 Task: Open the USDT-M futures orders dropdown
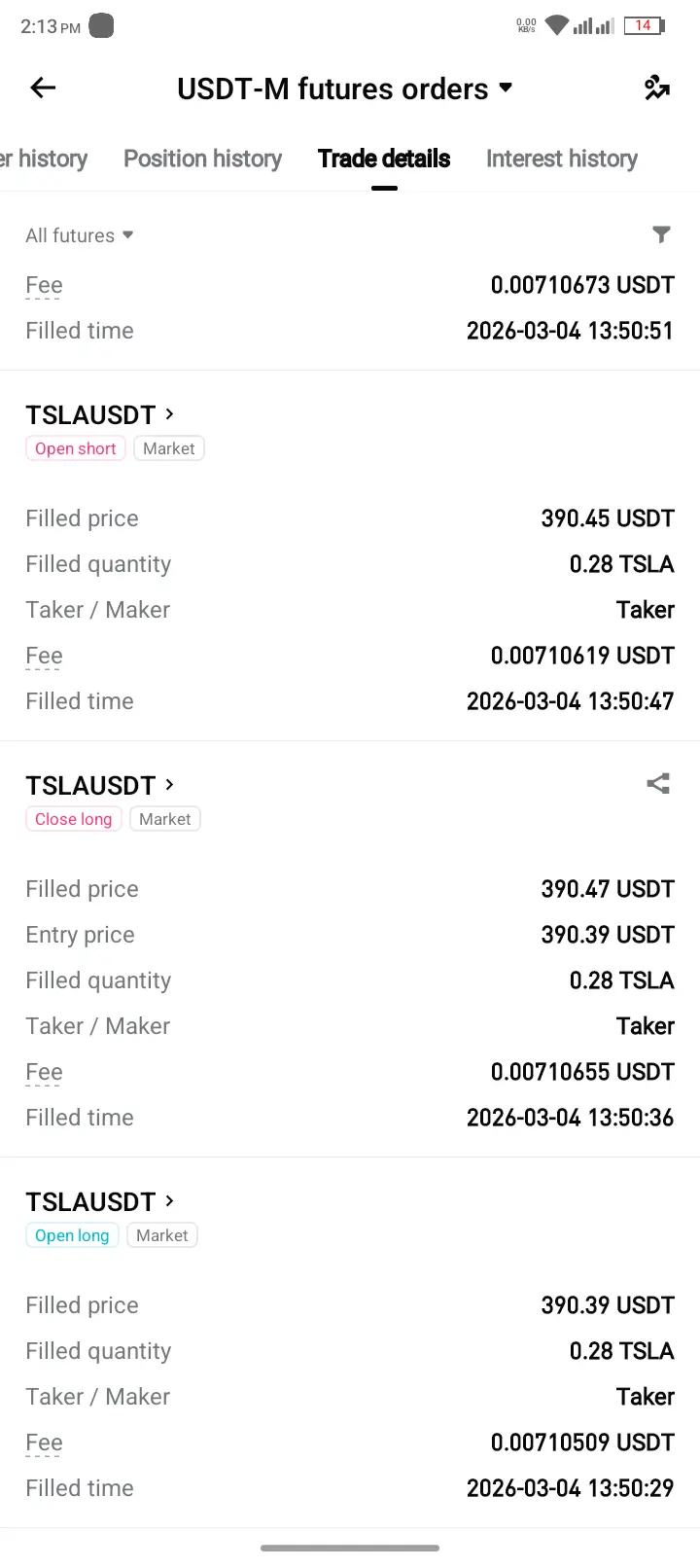(x=344, y=89)
